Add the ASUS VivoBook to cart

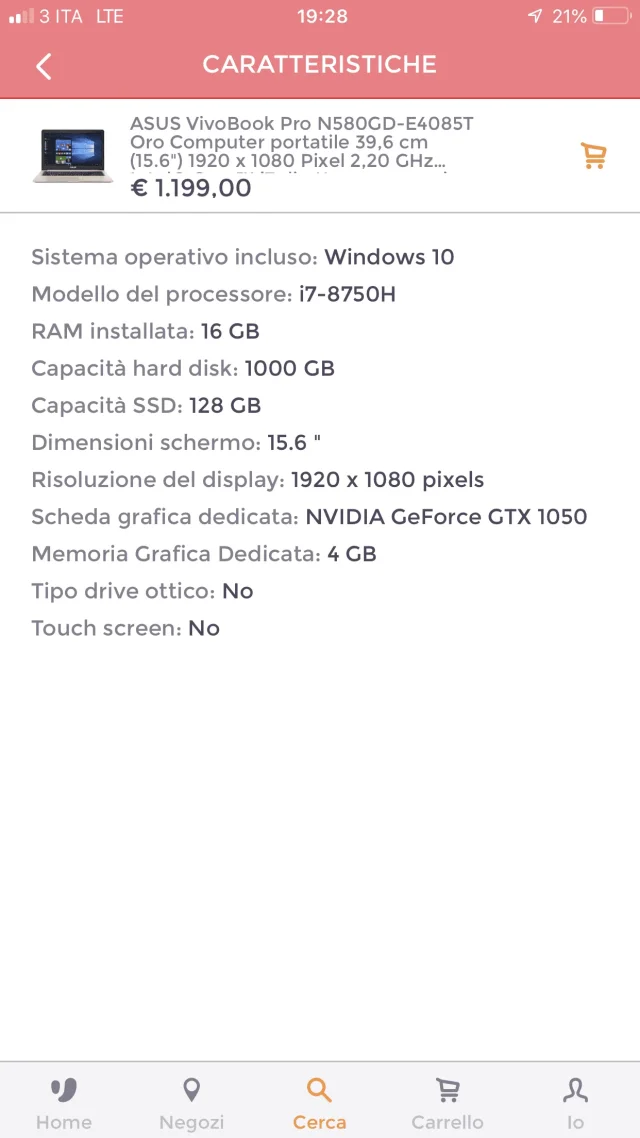(x=593, y=155)
